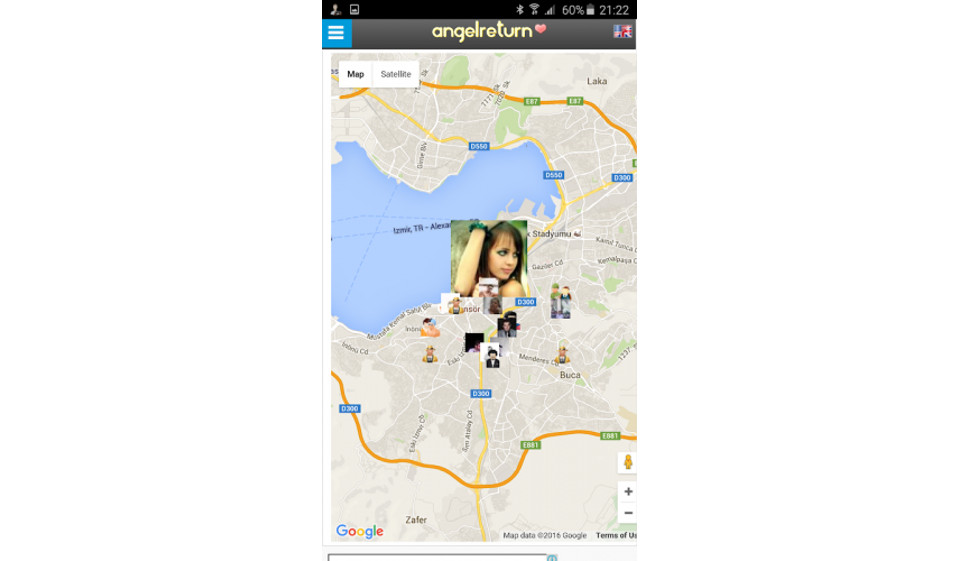Open the profile marker near Buca
The image size is (960, 561).
click(x=563, y=355)
